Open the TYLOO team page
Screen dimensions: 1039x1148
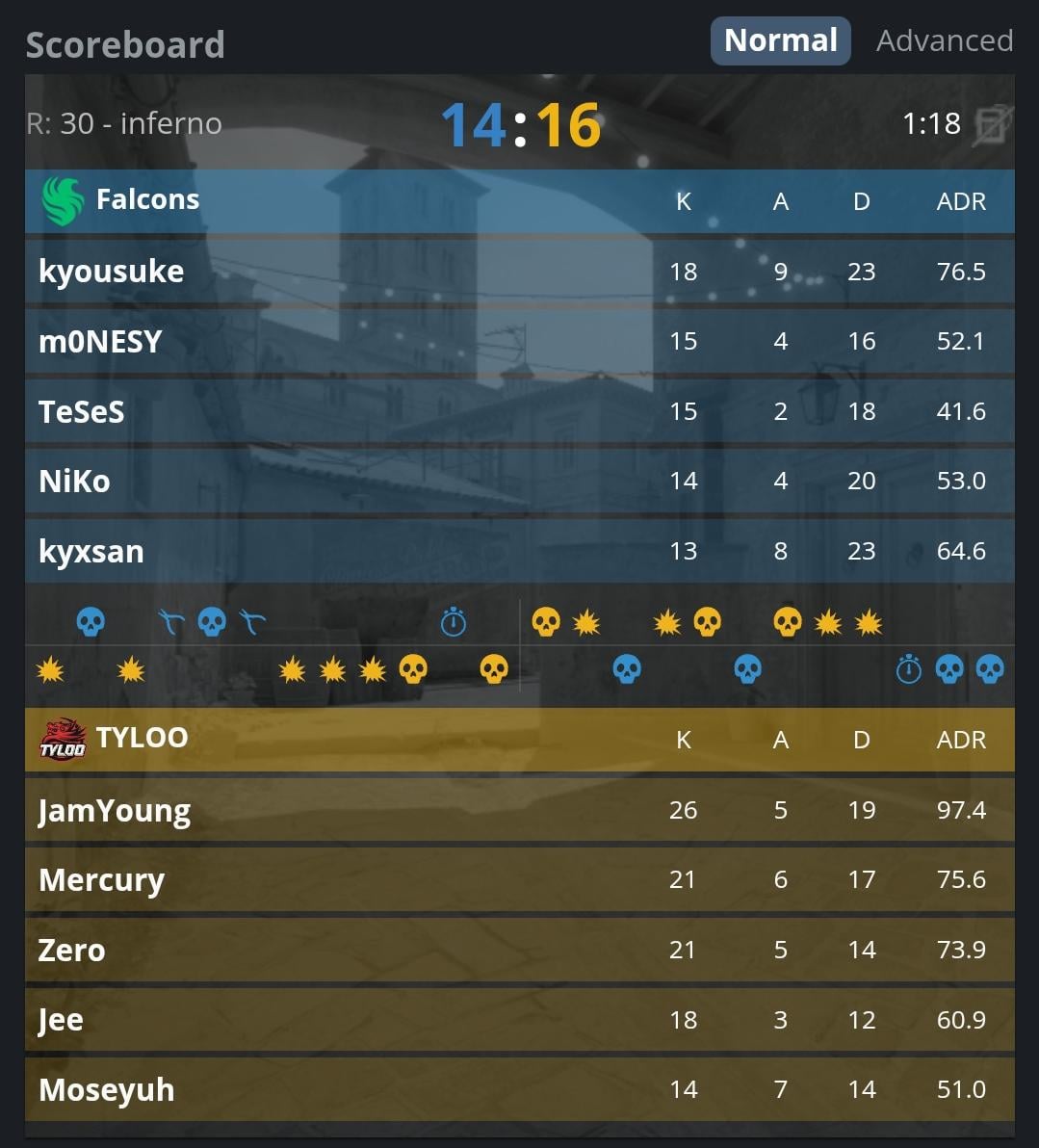142,738
